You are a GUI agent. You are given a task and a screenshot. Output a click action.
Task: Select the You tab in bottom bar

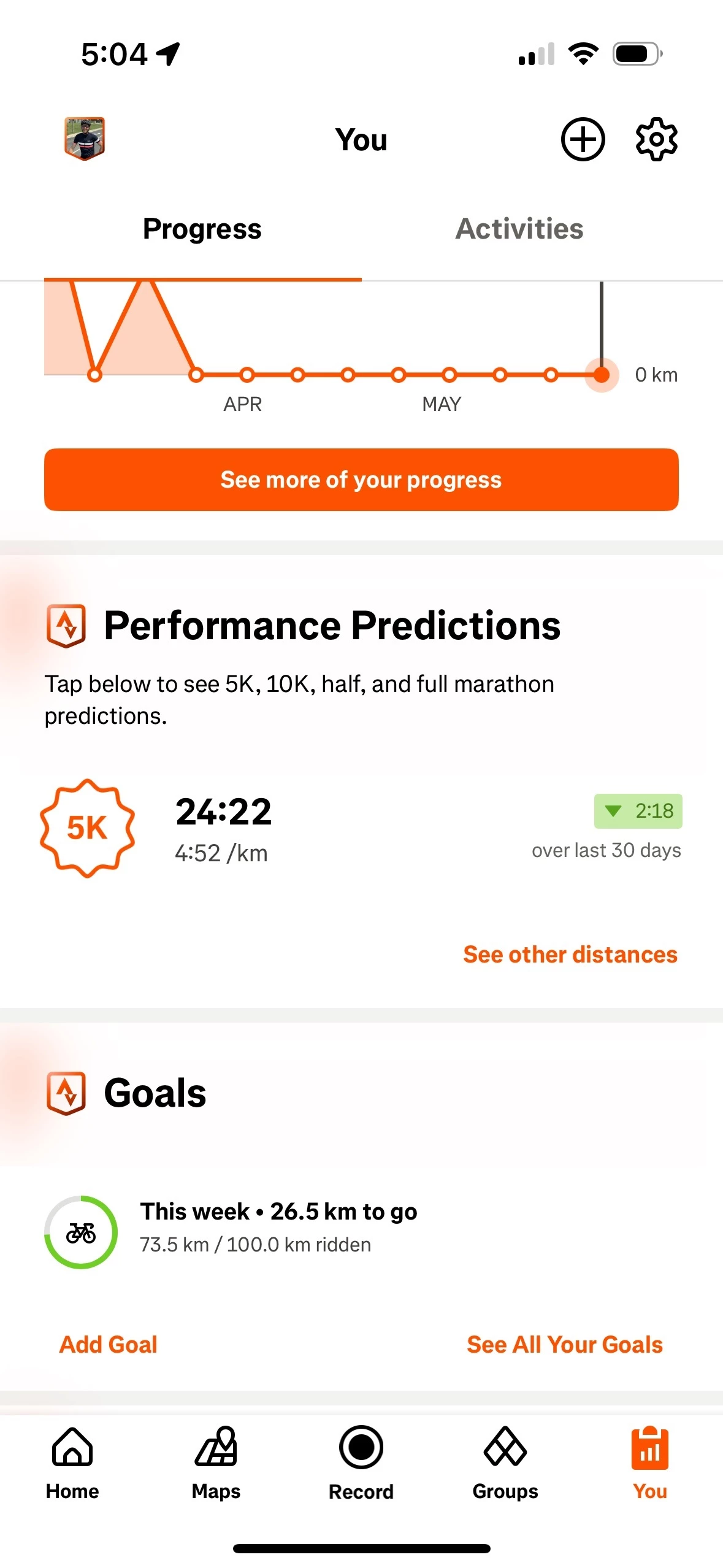coord(650,1463)
